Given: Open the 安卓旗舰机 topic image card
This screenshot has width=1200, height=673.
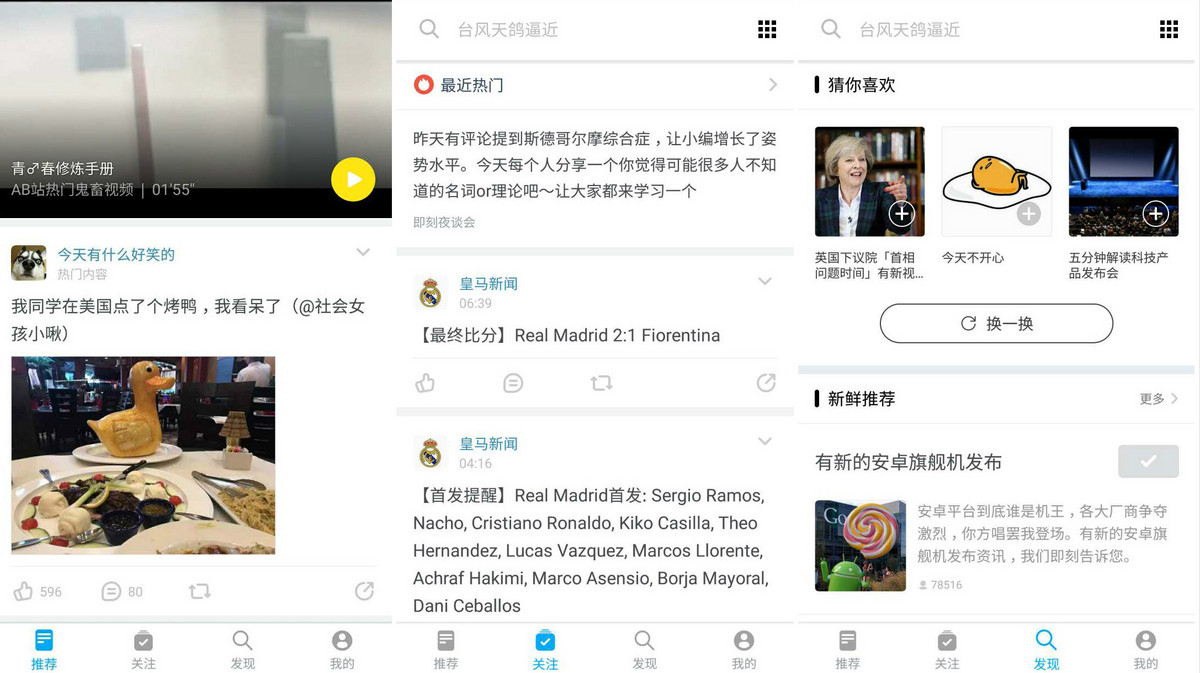Looking at the screenshot, I should coord(861,545).
